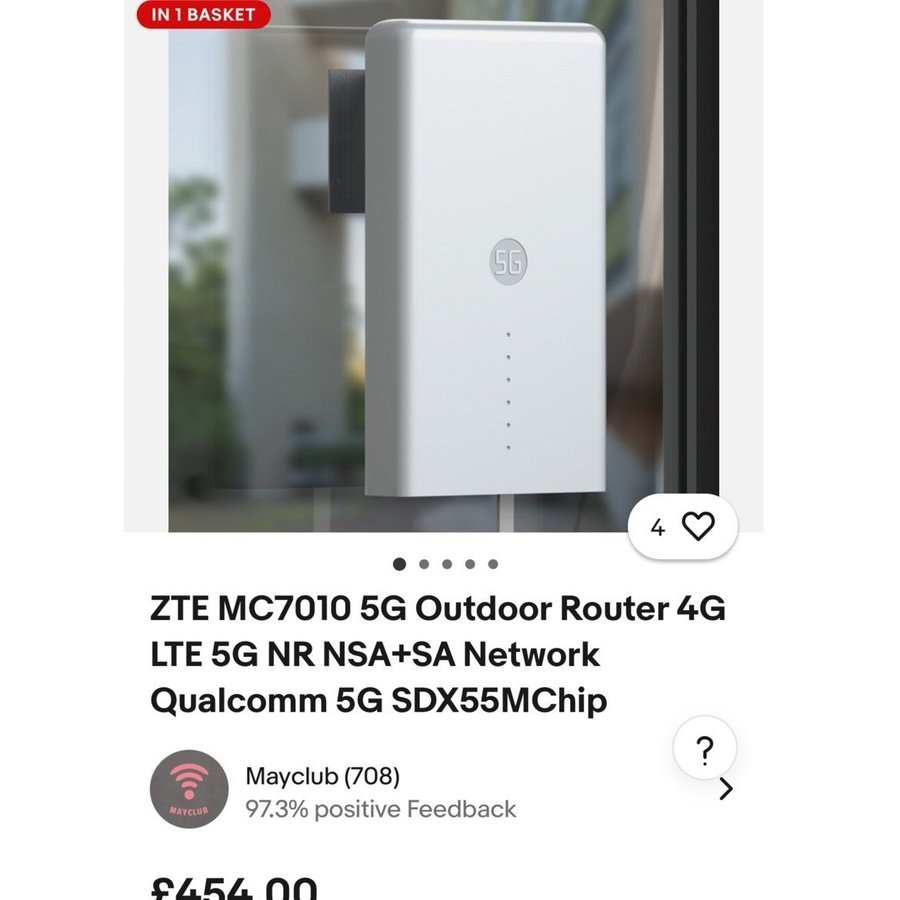This screenshot has width=900, height=900.
Task: Tap the chevron beside Mayclub seller
Action: (x=727, y=789)
